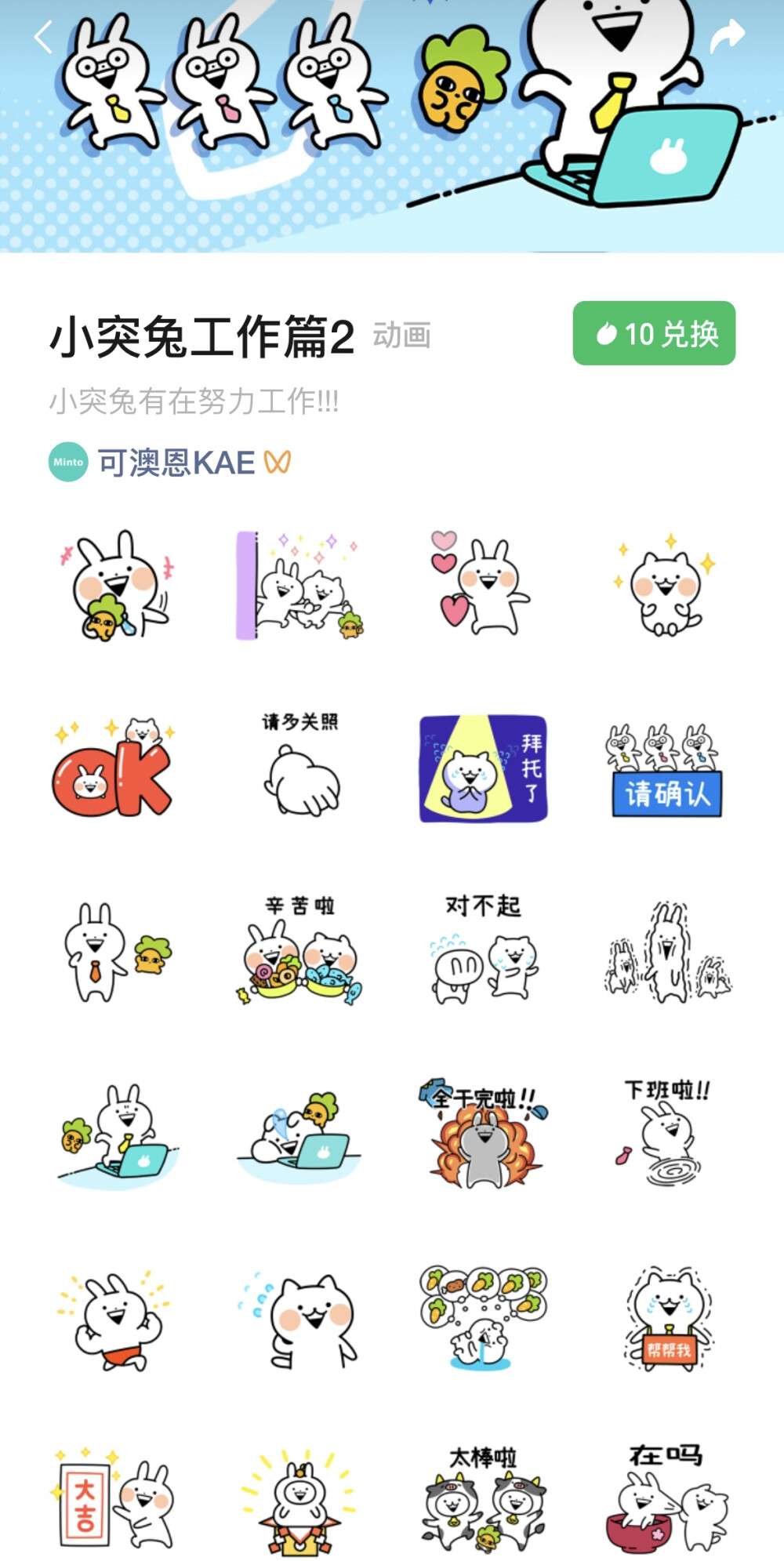This screenshot has width=784, height=1561.
Task: Open the 帮帮我 help sign sticker
Action: [666, 1317]
